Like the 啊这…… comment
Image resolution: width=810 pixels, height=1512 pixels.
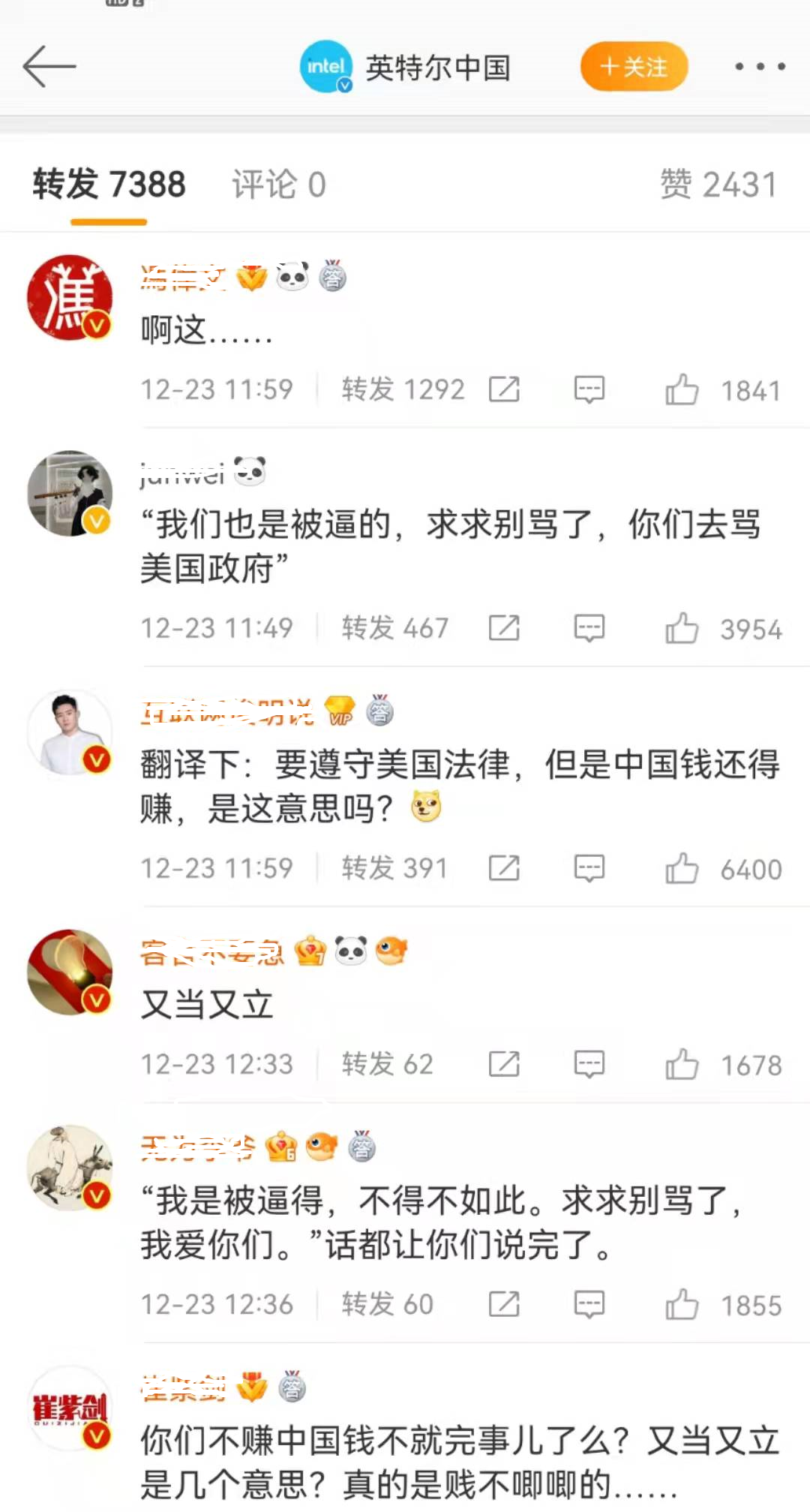pyautogui.click(x=681, y=389)
